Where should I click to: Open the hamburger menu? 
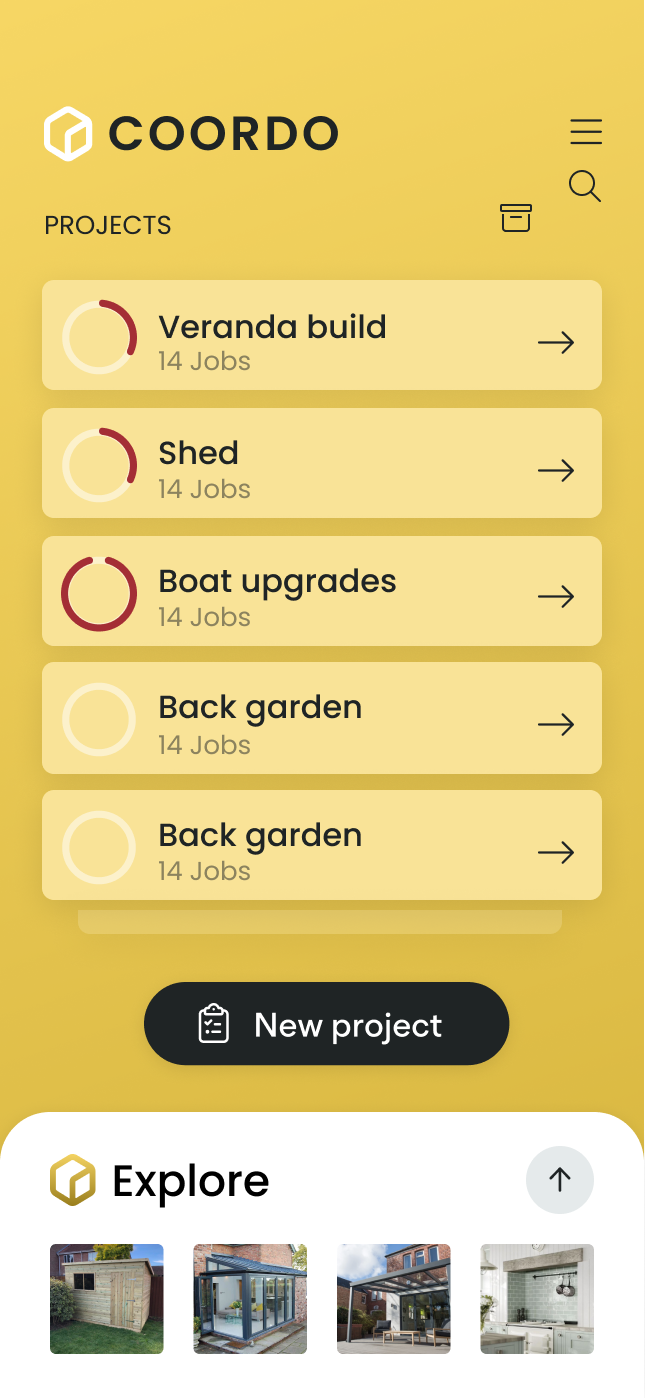[x=586, y=132]
